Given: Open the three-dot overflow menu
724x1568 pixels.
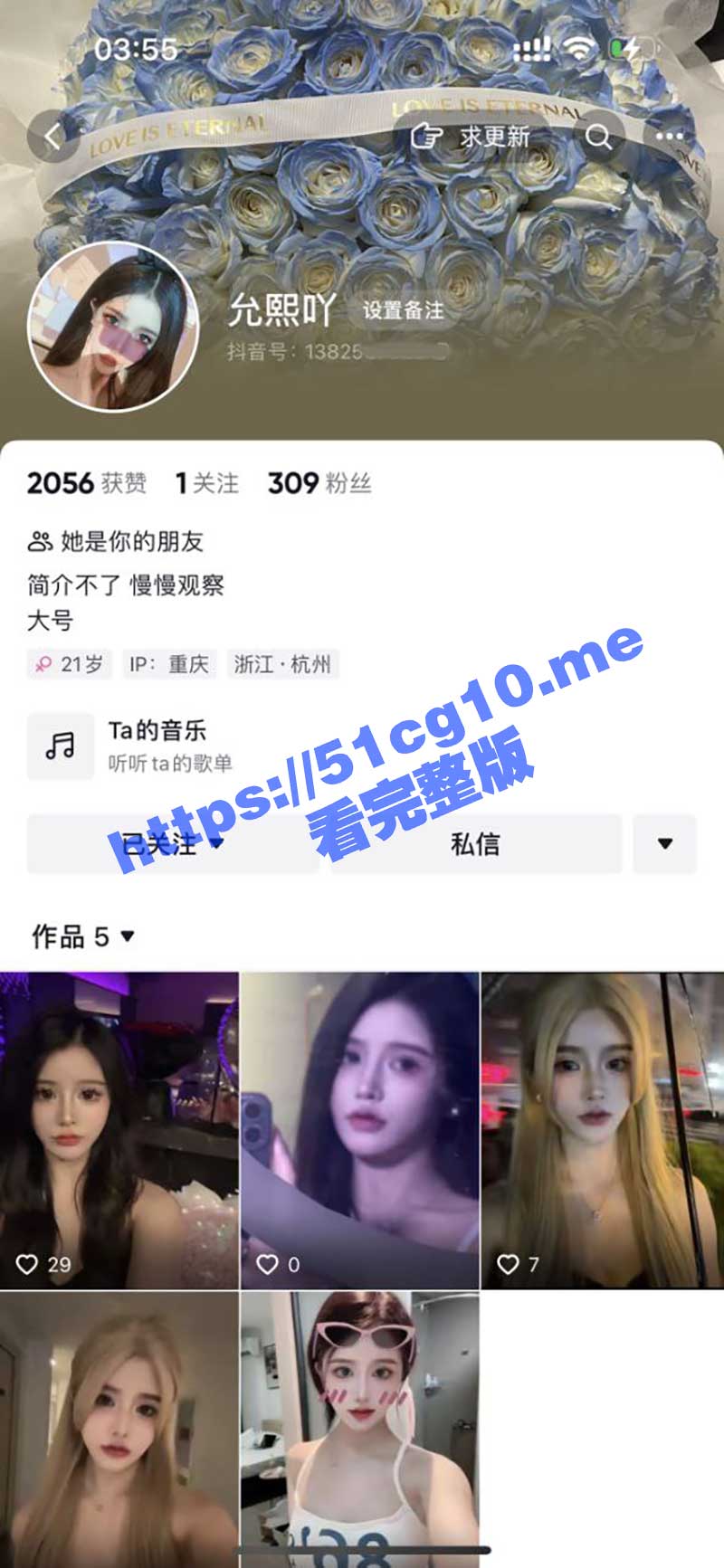Looking at the screenshot, I should click(x=670, y=137).
